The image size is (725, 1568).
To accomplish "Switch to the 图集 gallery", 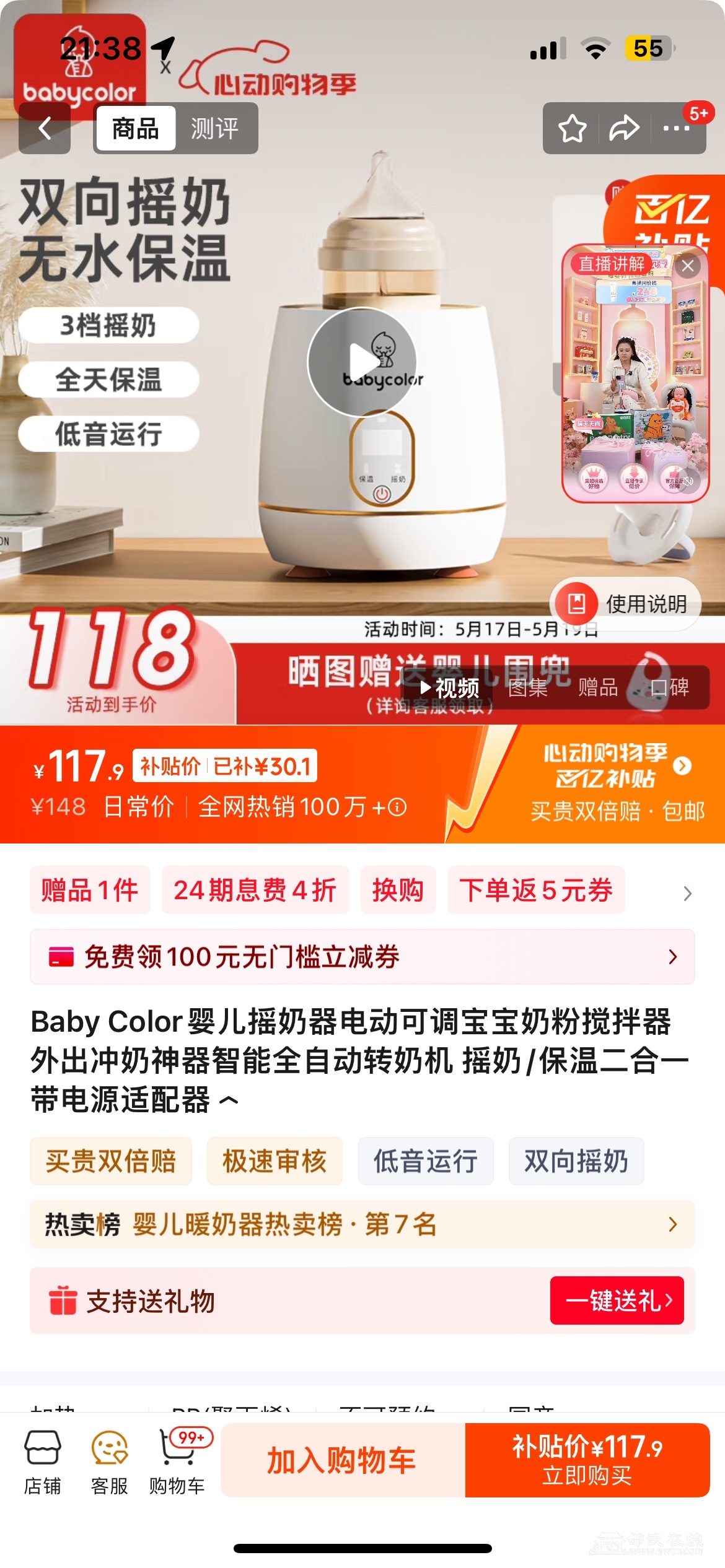I will tap(528, 687).
